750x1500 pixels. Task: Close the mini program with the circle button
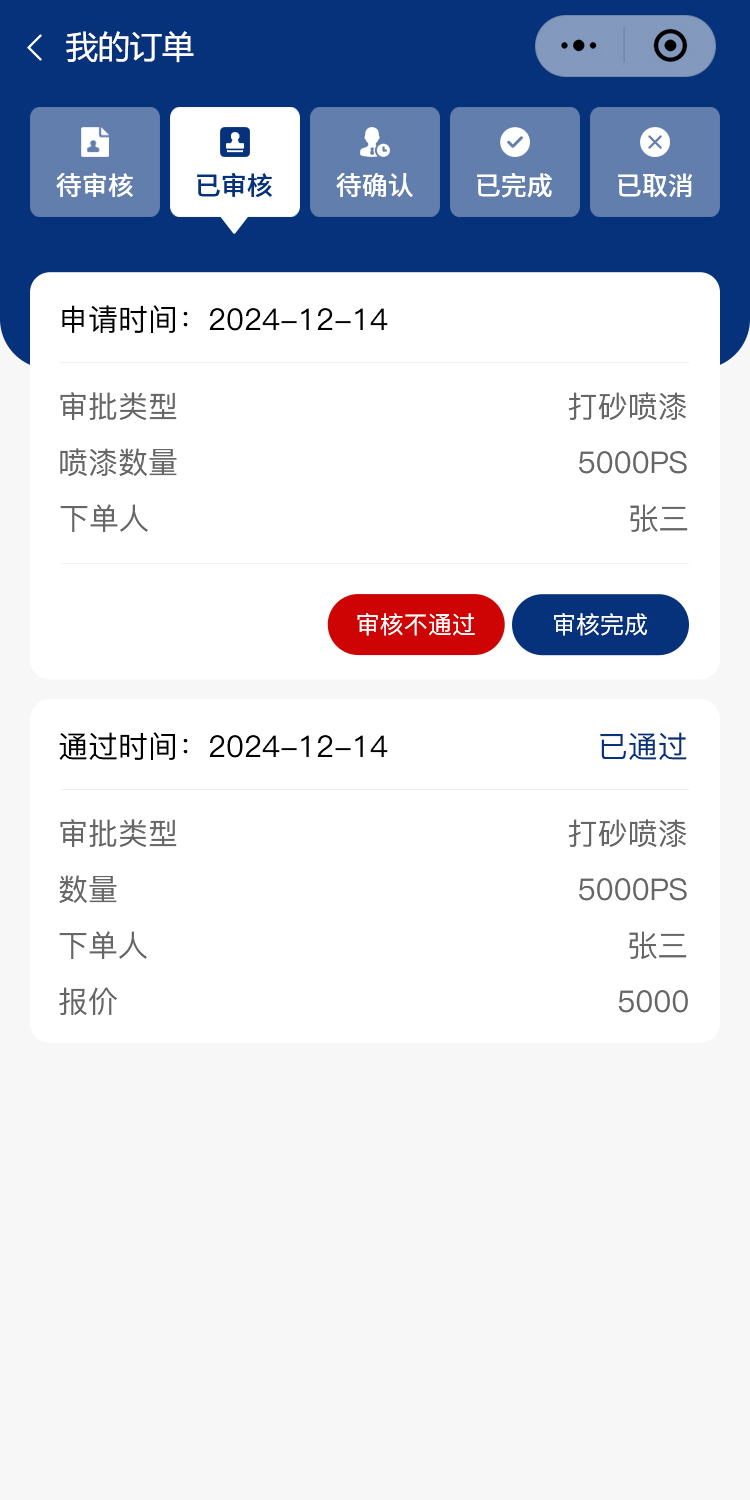pos(670,46)
